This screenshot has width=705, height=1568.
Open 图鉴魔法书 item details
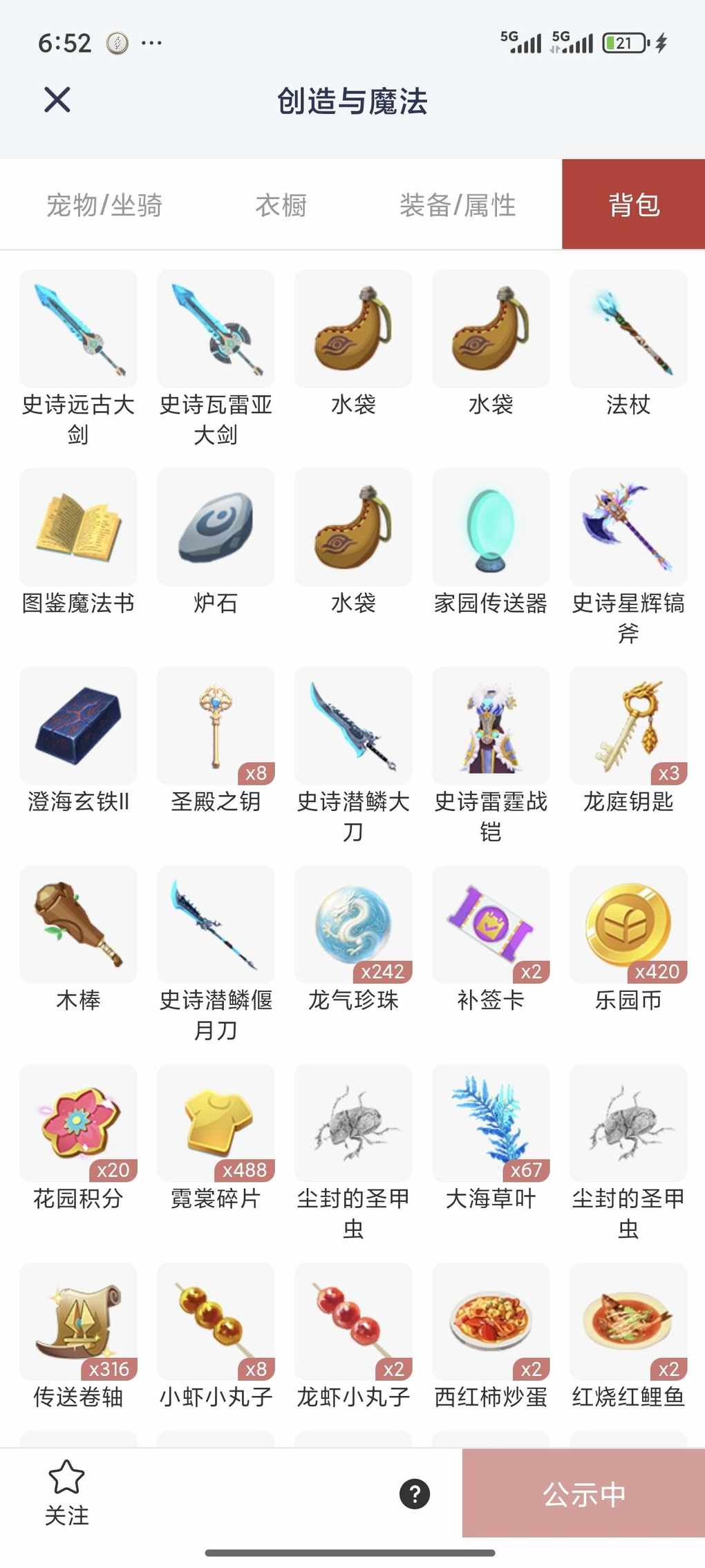tap(79, 528)
